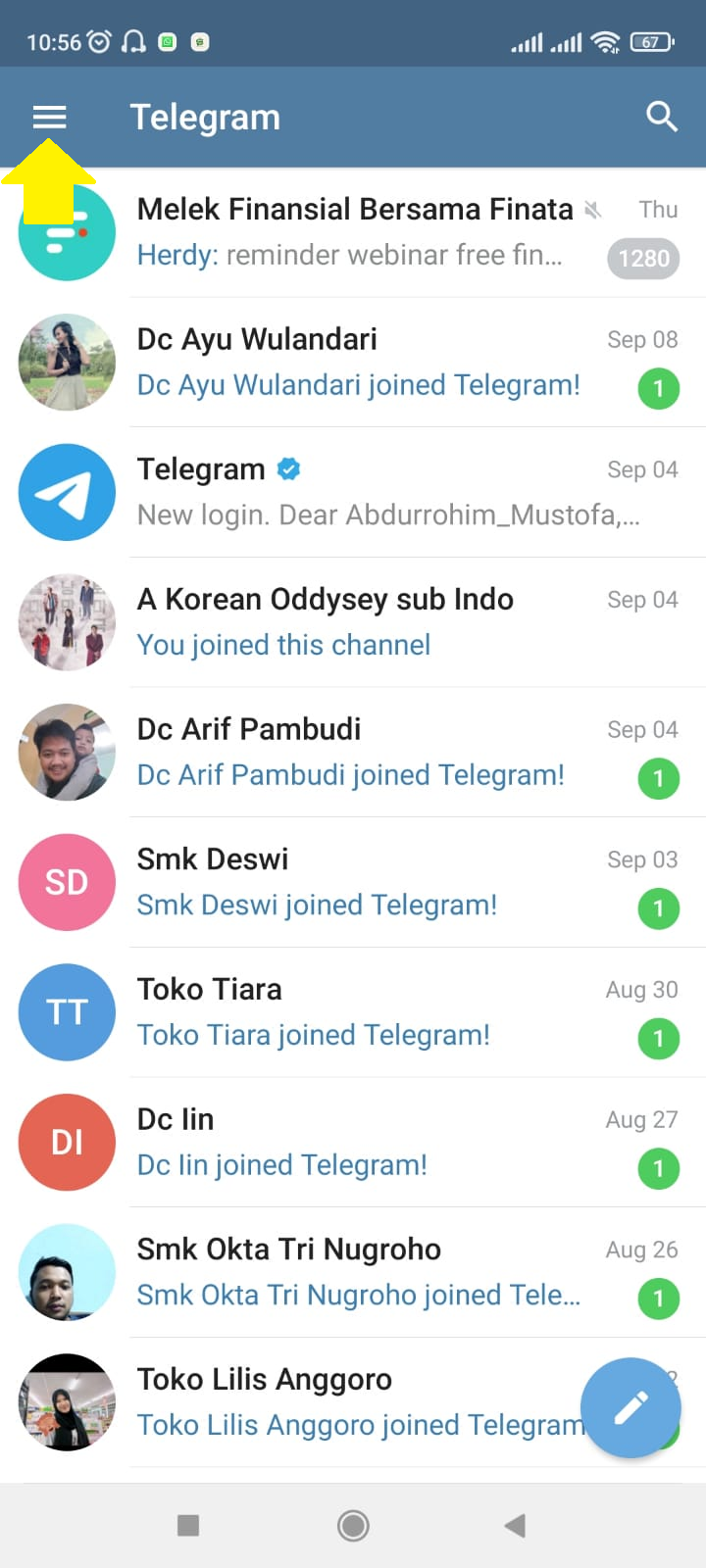Open A Korean Oddysey sub Indo channel

353,622
